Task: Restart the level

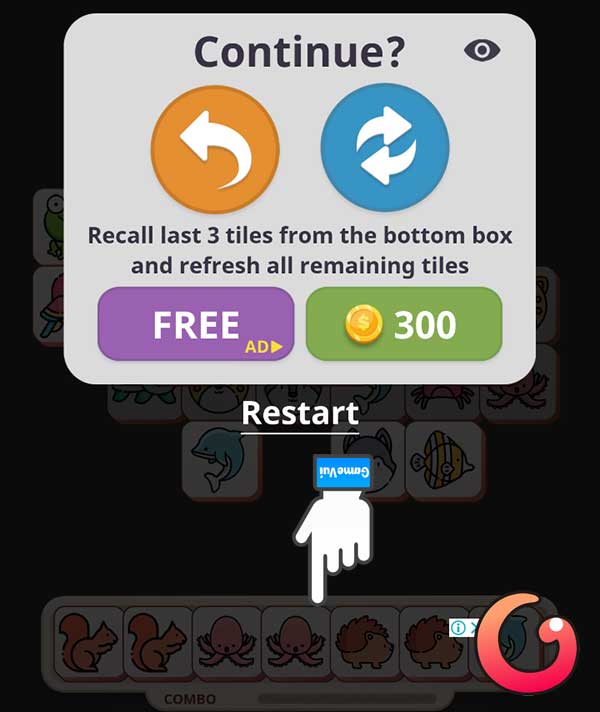Action: point(299,412)
